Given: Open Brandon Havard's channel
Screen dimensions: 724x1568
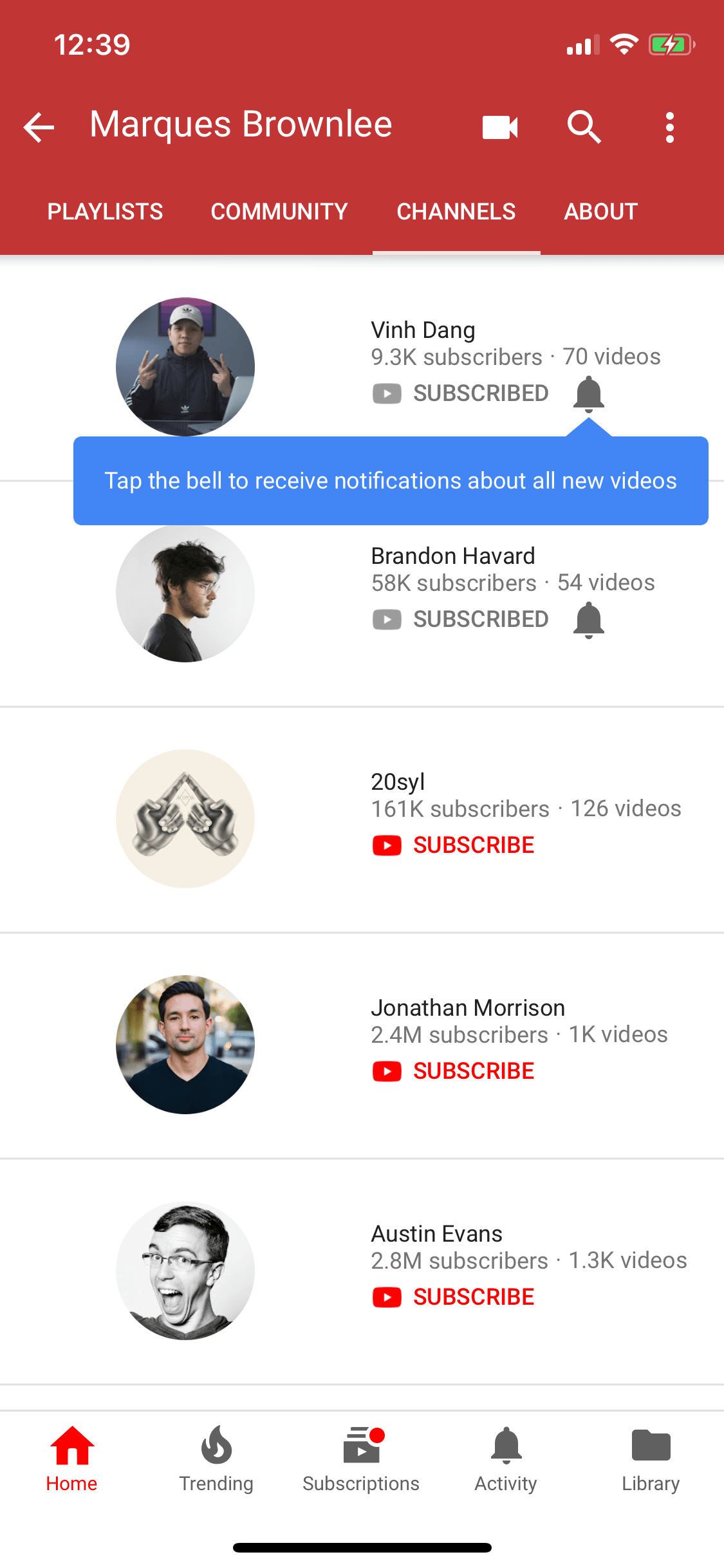Looking at the screenshot, I should [453, 556].
